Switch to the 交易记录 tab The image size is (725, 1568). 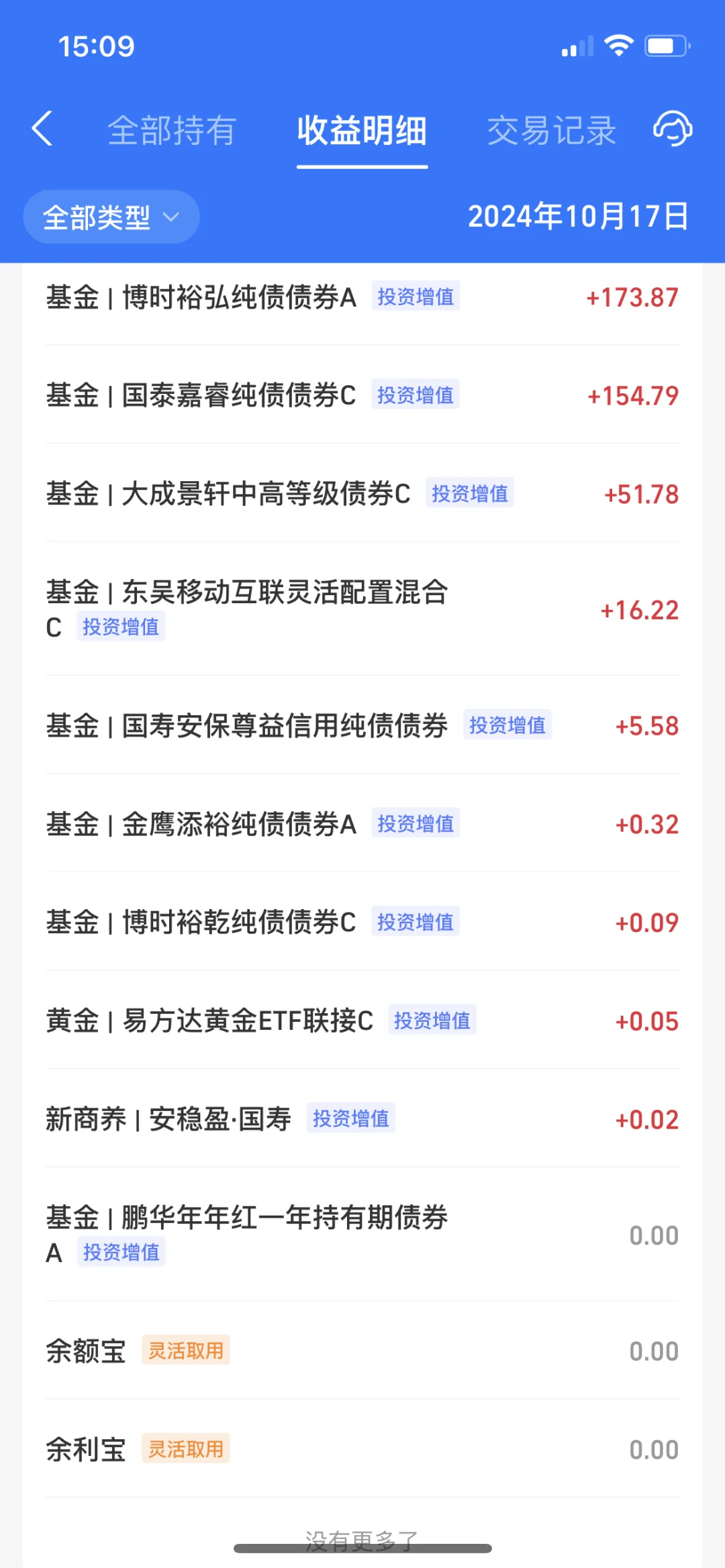[551, 130]
